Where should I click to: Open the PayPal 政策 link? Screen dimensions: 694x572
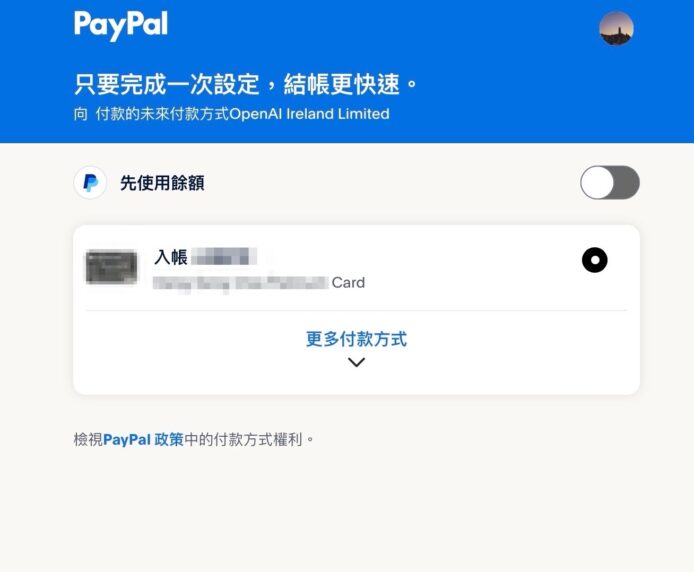coord(143,439)
